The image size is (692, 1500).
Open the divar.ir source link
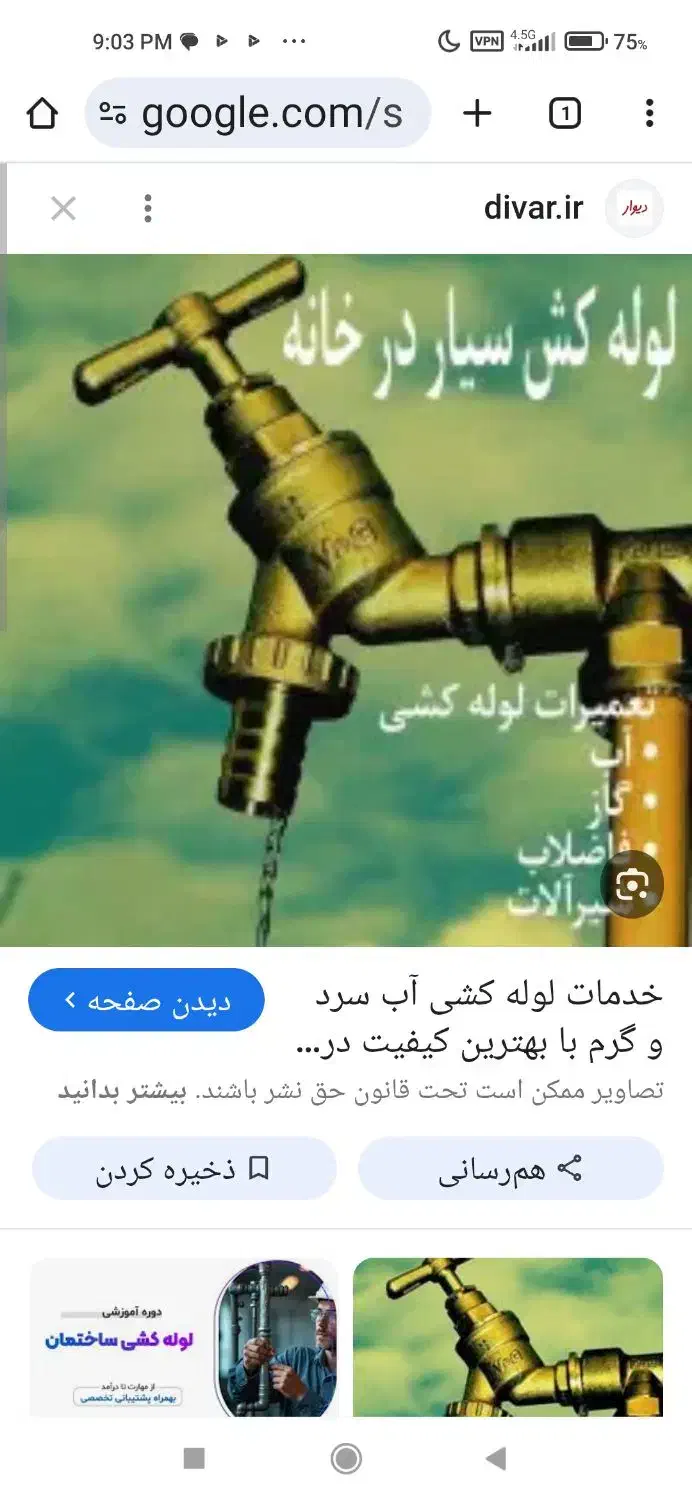tap(534, 208)
